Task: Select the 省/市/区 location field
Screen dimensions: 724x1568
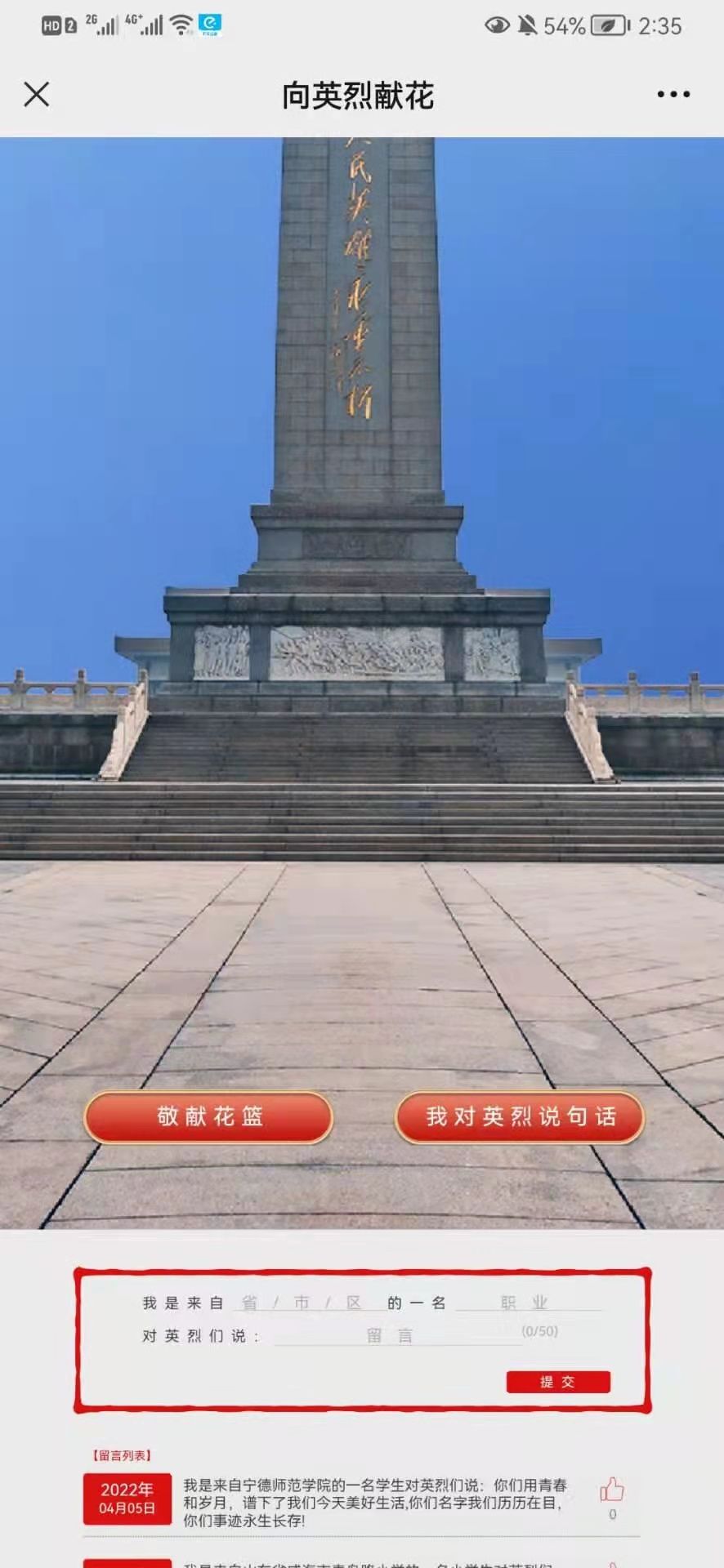Action: click(302, 1303)
